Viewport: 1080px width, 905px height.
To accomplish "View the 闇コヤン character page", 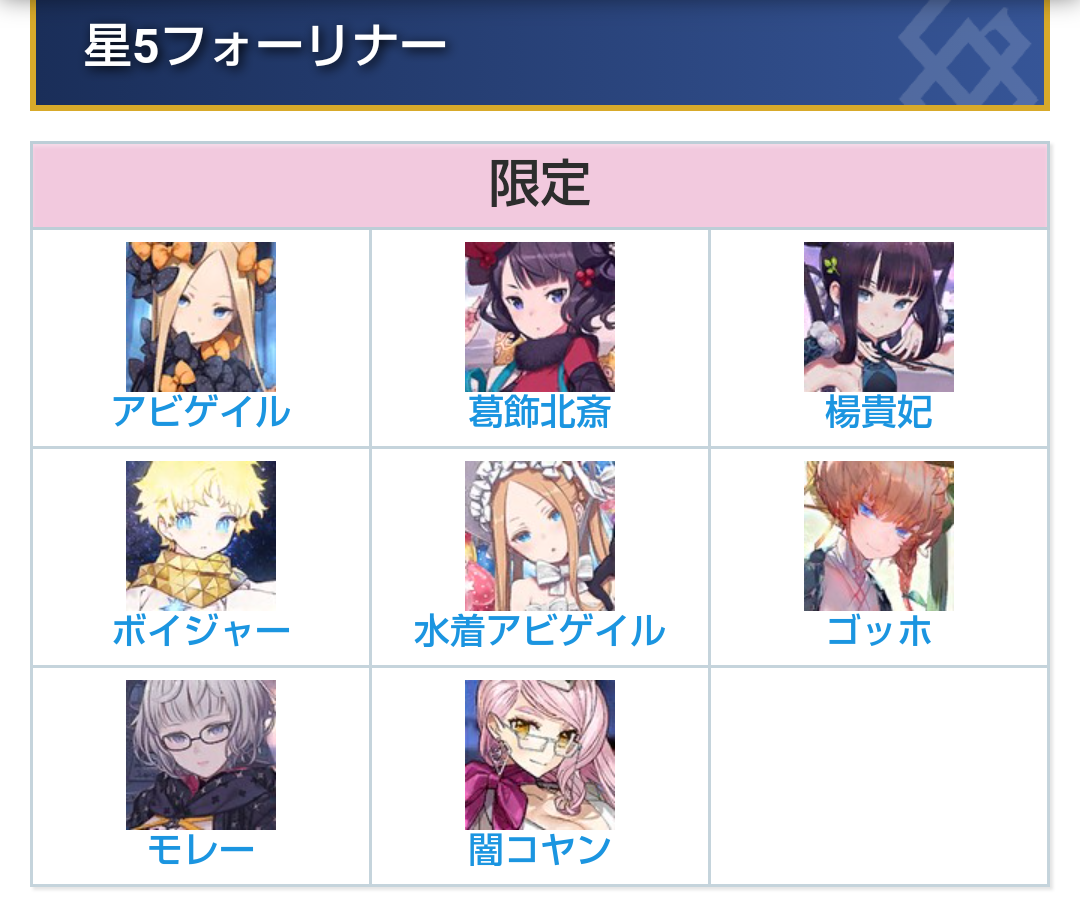I will [539, 849].
